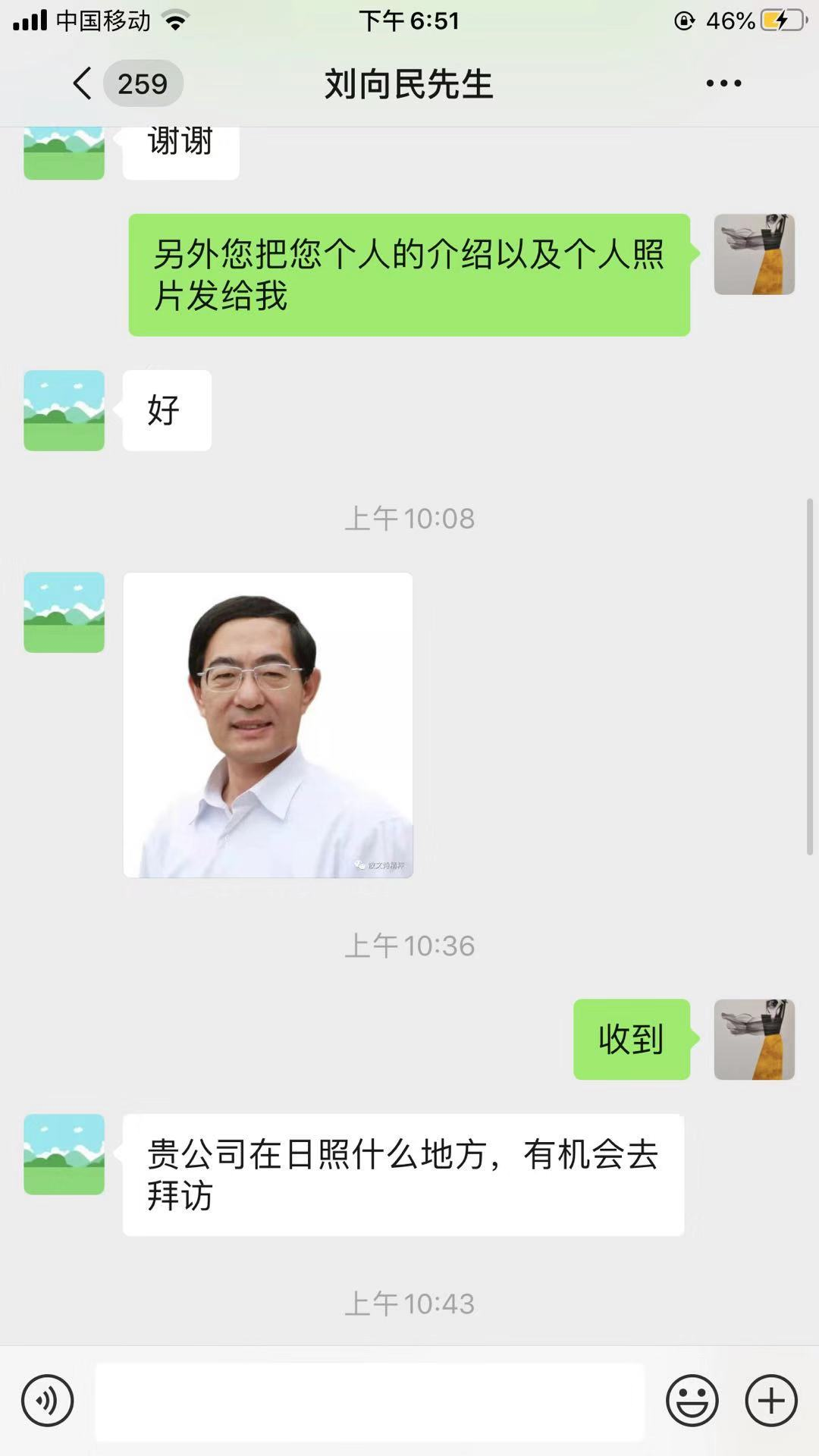
Task: Switch to voice message input
Action: [48, 1401]
